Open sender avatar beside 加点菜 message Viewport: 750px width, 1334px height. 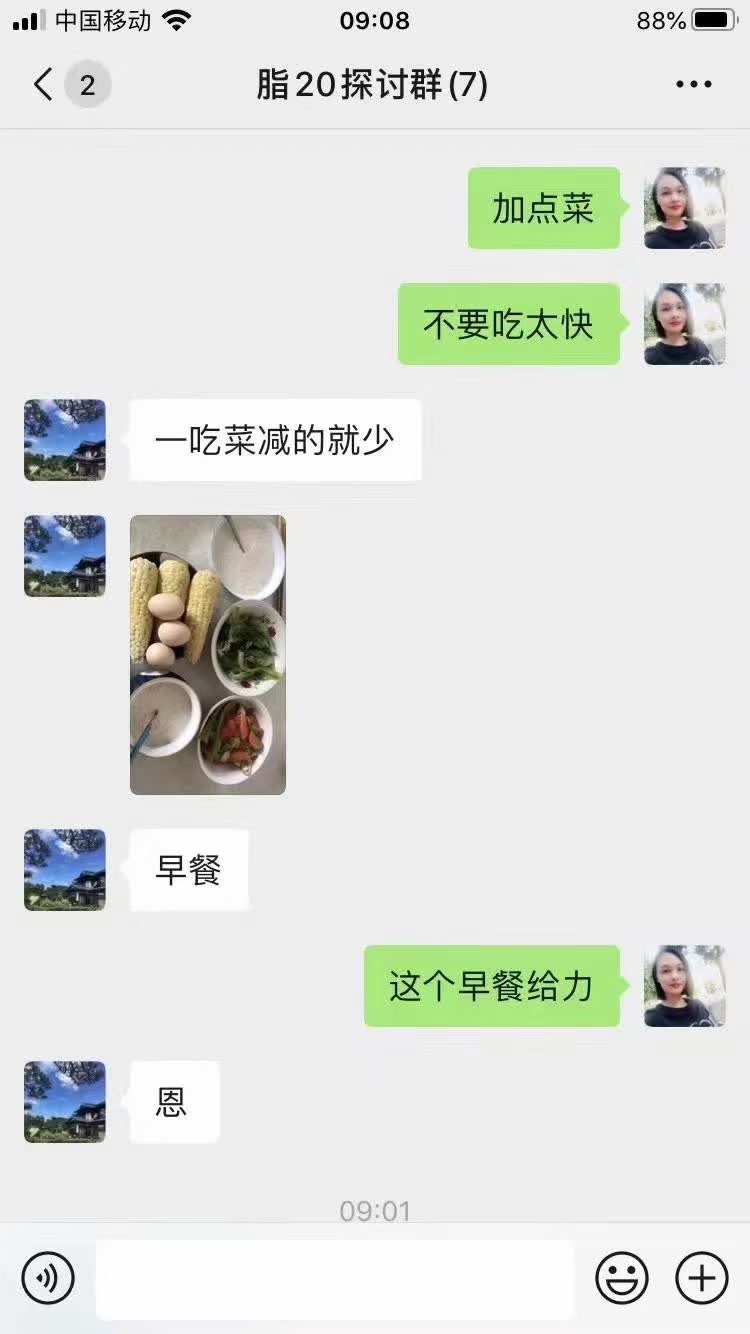[684, 208]
